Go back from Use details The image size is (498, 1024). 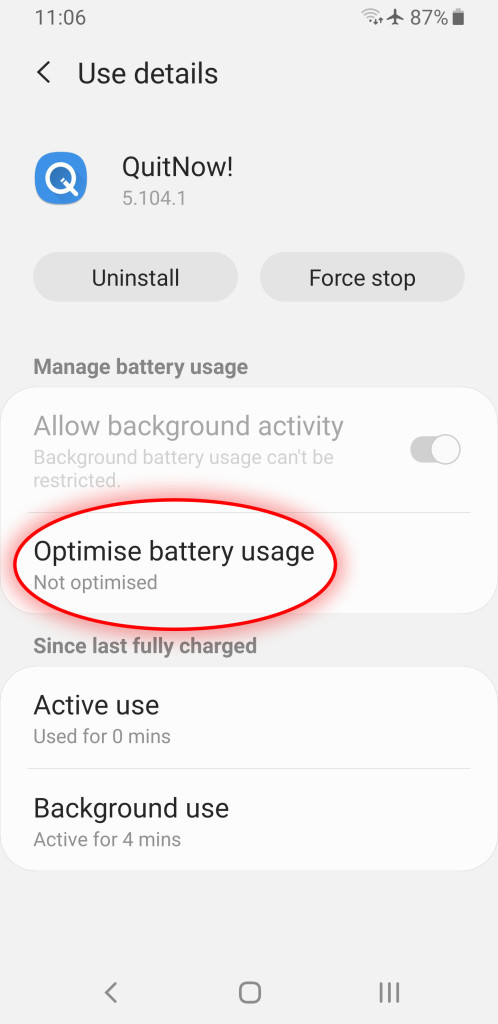tap(44, 73)
